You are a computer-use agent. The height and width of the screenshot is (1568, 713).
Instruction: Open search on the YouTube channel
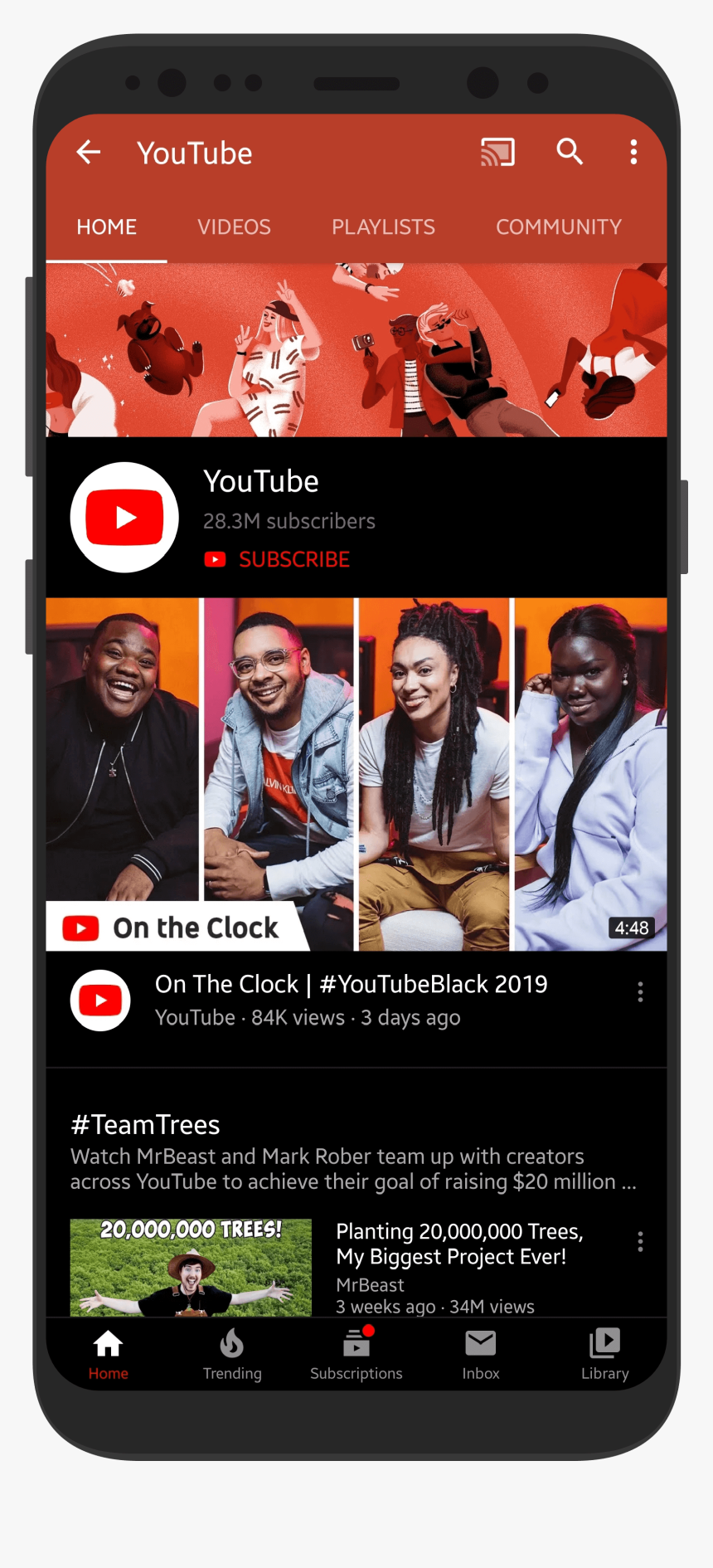tap(570, 152)
